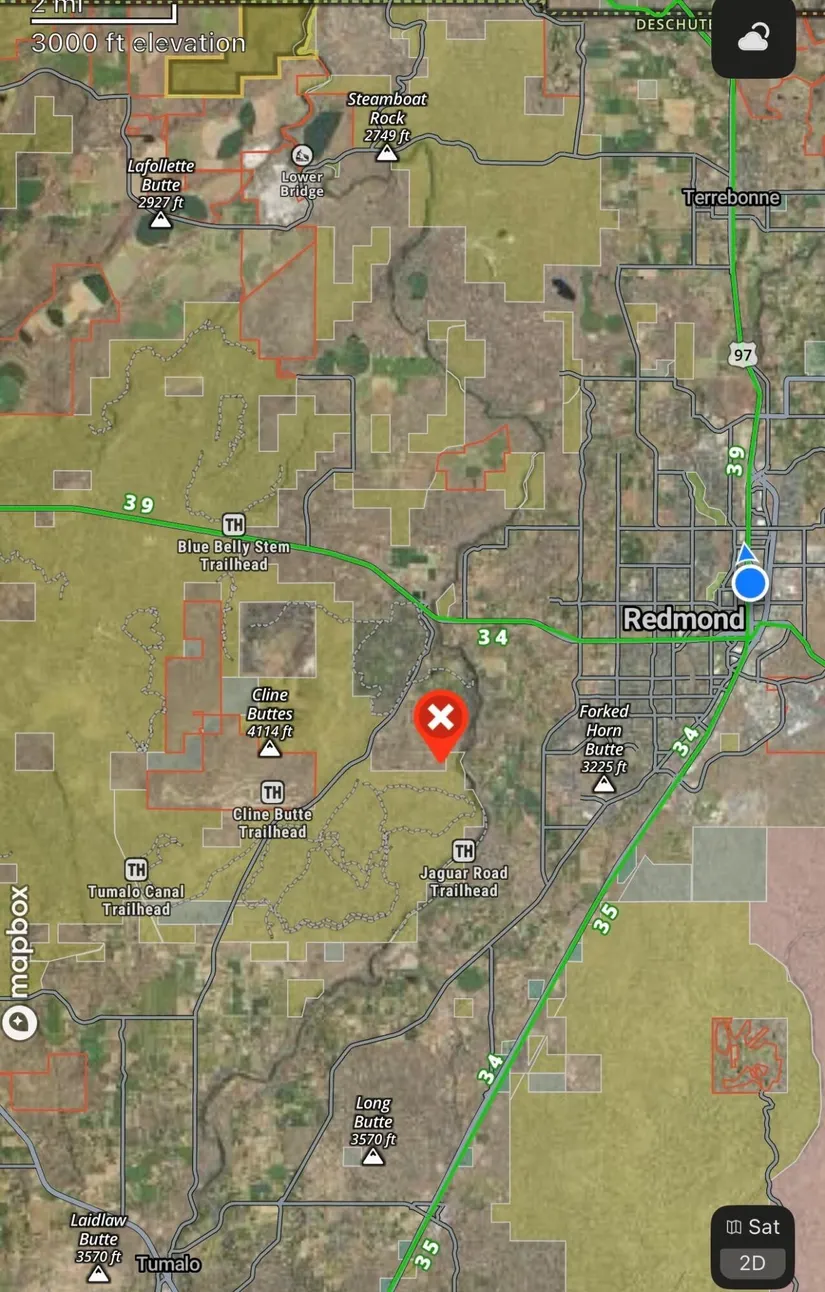Select the red X waypoint marker

[440, 719]
